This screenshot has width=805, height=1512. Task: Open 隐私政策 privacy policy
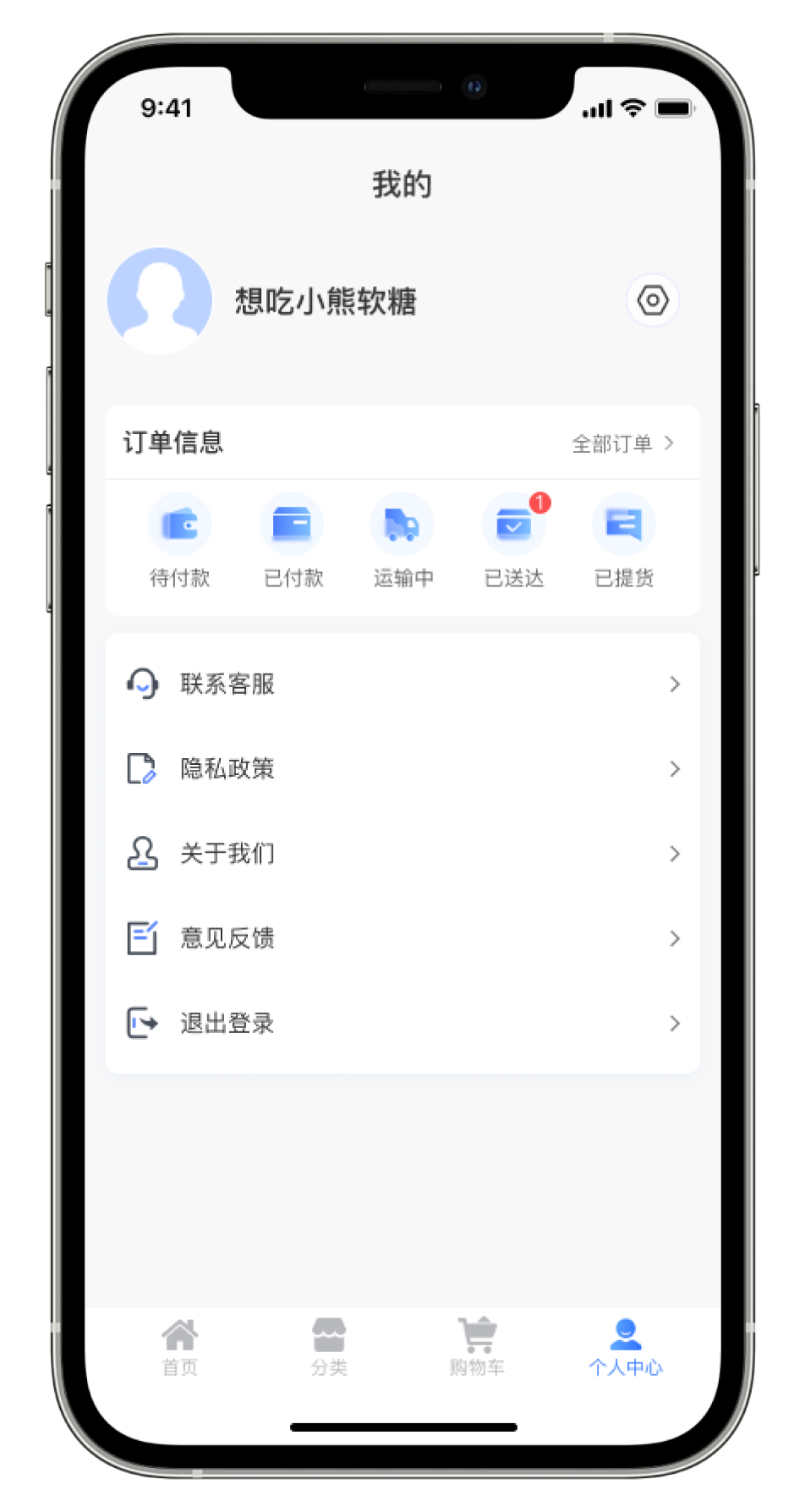point(402,768)
